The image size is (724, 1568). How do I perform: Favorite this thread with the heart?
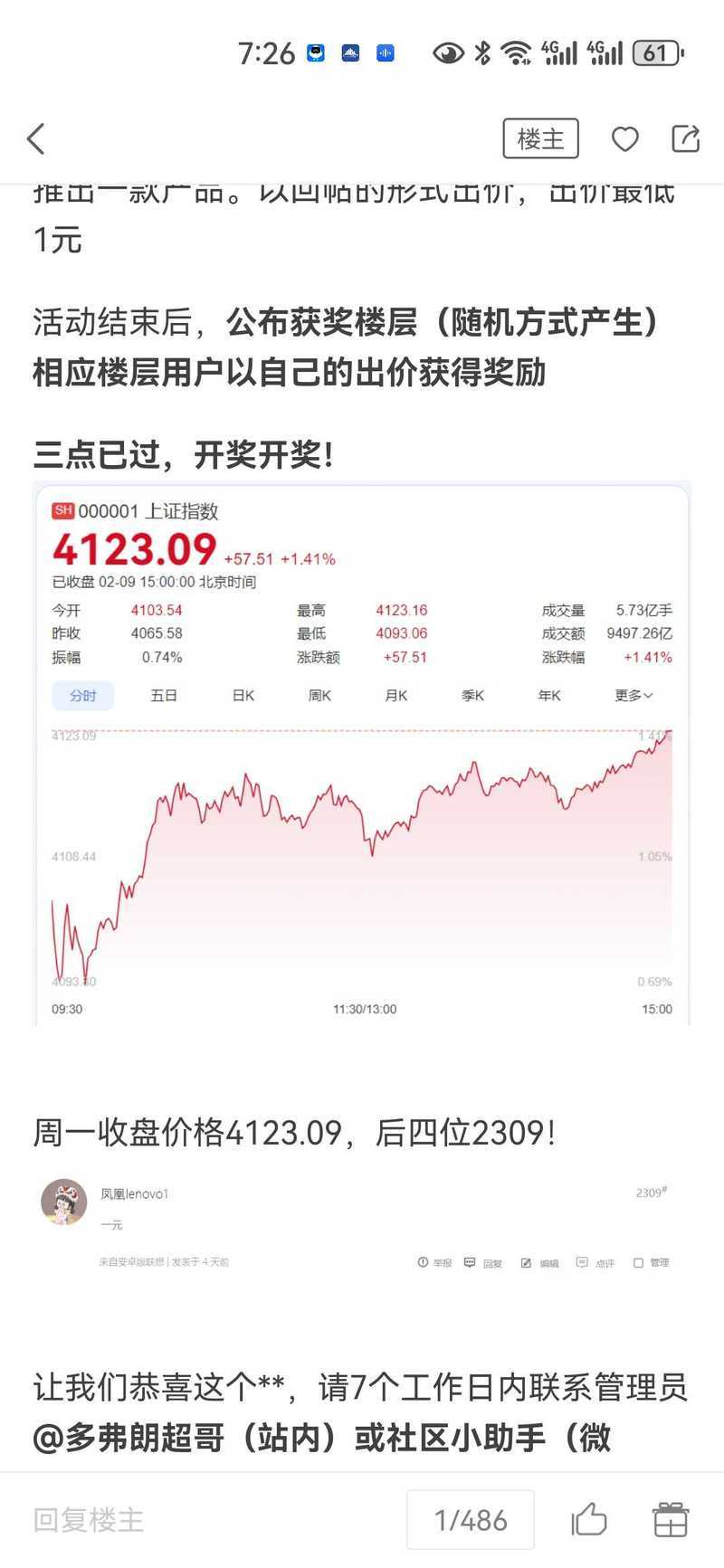pos(625,139)
